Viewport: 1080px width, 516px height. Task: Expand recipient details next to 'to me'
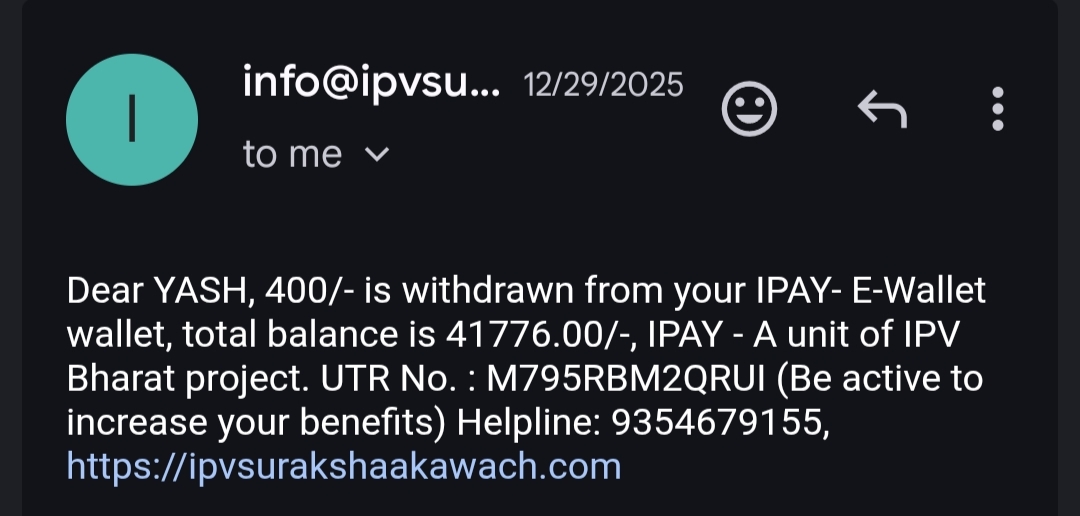[376, 155]
